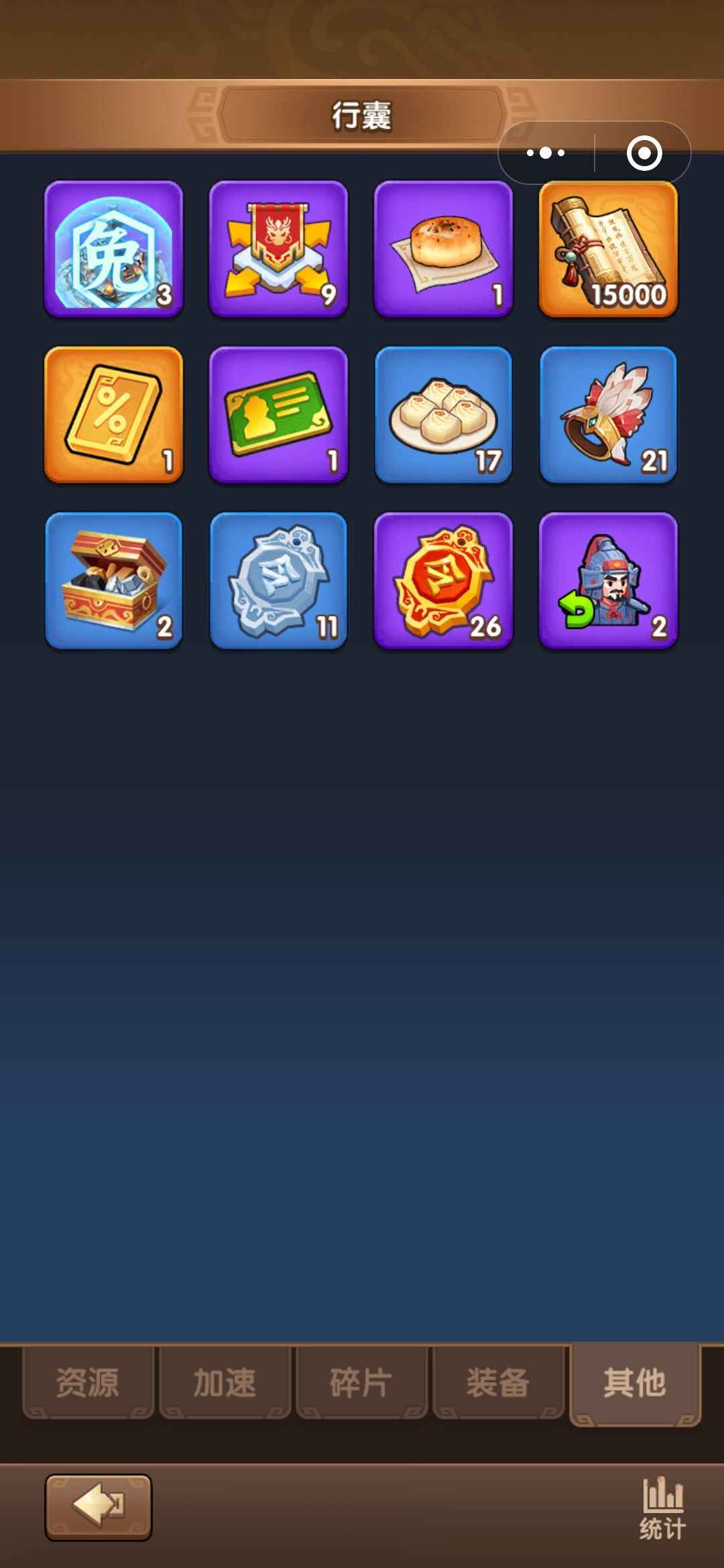The height and width of the screenshot is (1568, 724).
Task: Select the red dragon banner item
Action: (278, 248)
